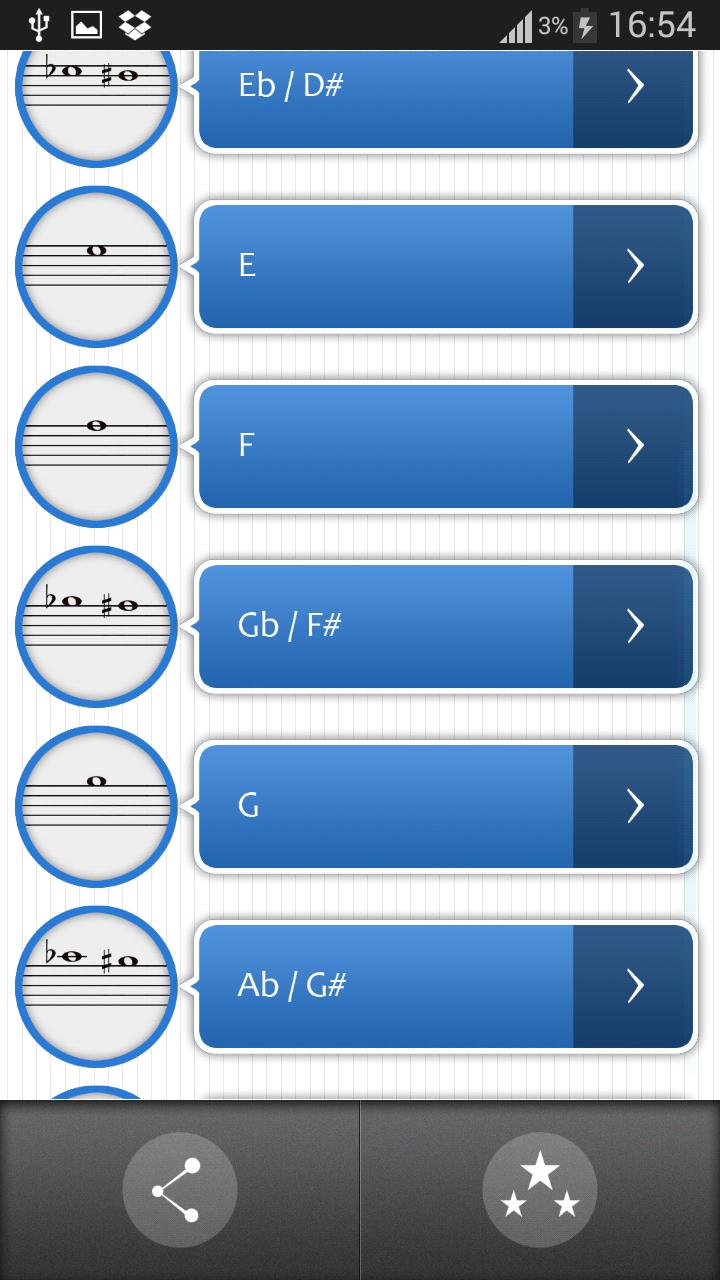This screenshot has height=1280, width=720.
Task: Expand the E entry via its chevron
Action: (x=635, y=266)
